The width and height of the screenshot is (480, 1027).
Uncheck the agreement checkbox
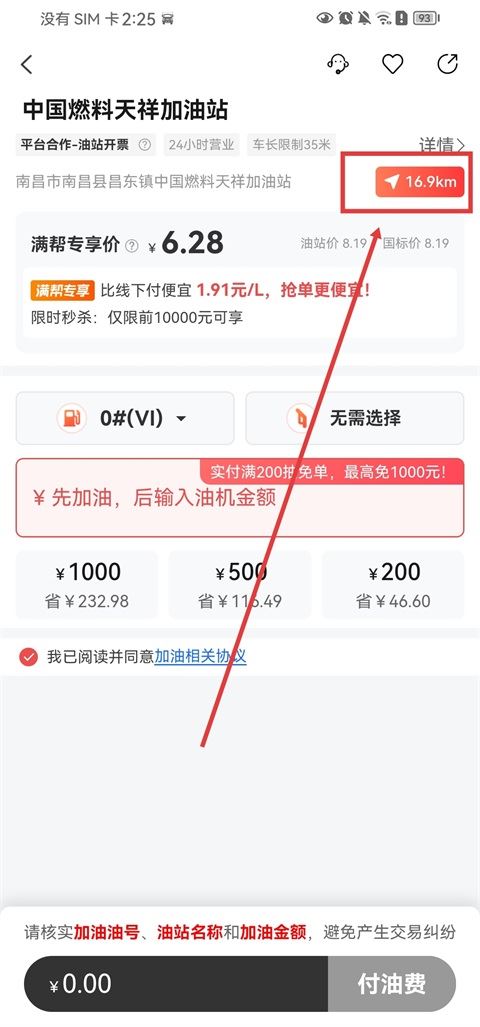tap(28, 657)
